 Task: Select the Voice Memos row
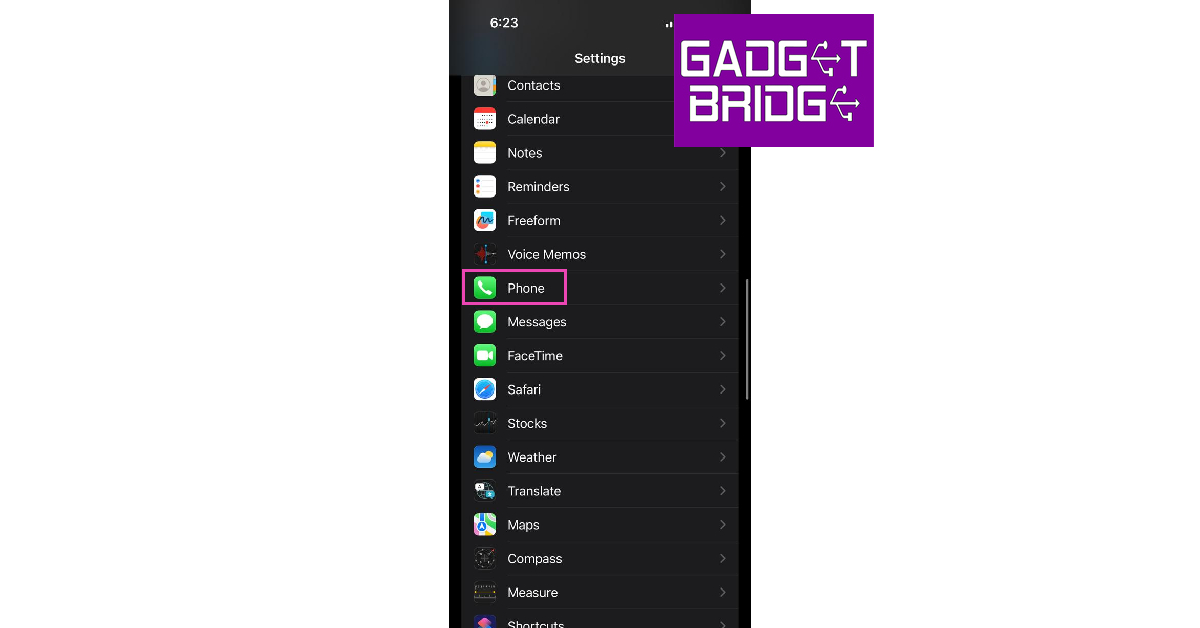(x=546, y=255)
